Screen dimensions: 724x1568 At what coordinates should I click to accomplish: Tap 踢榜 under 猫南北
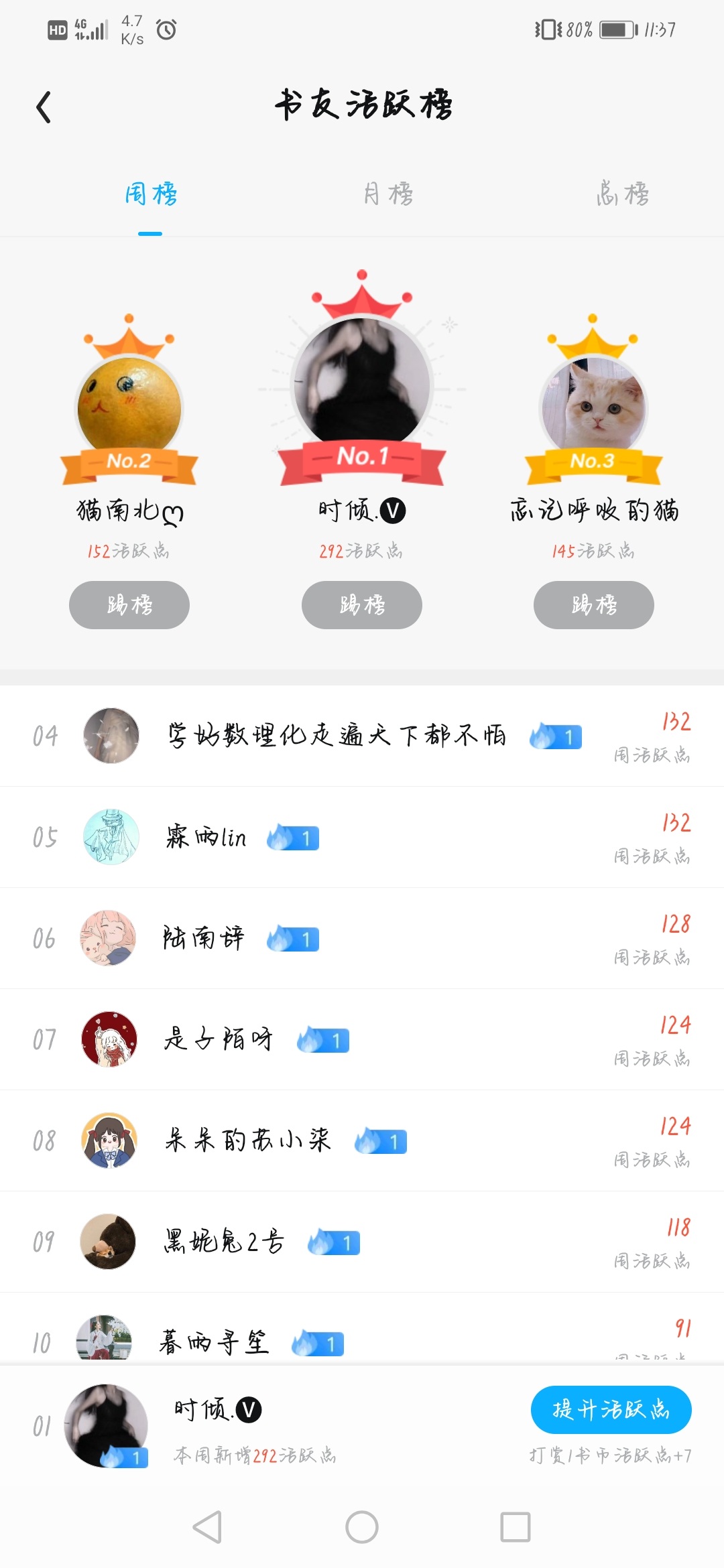pyautogui.click(x=129, y=605)
